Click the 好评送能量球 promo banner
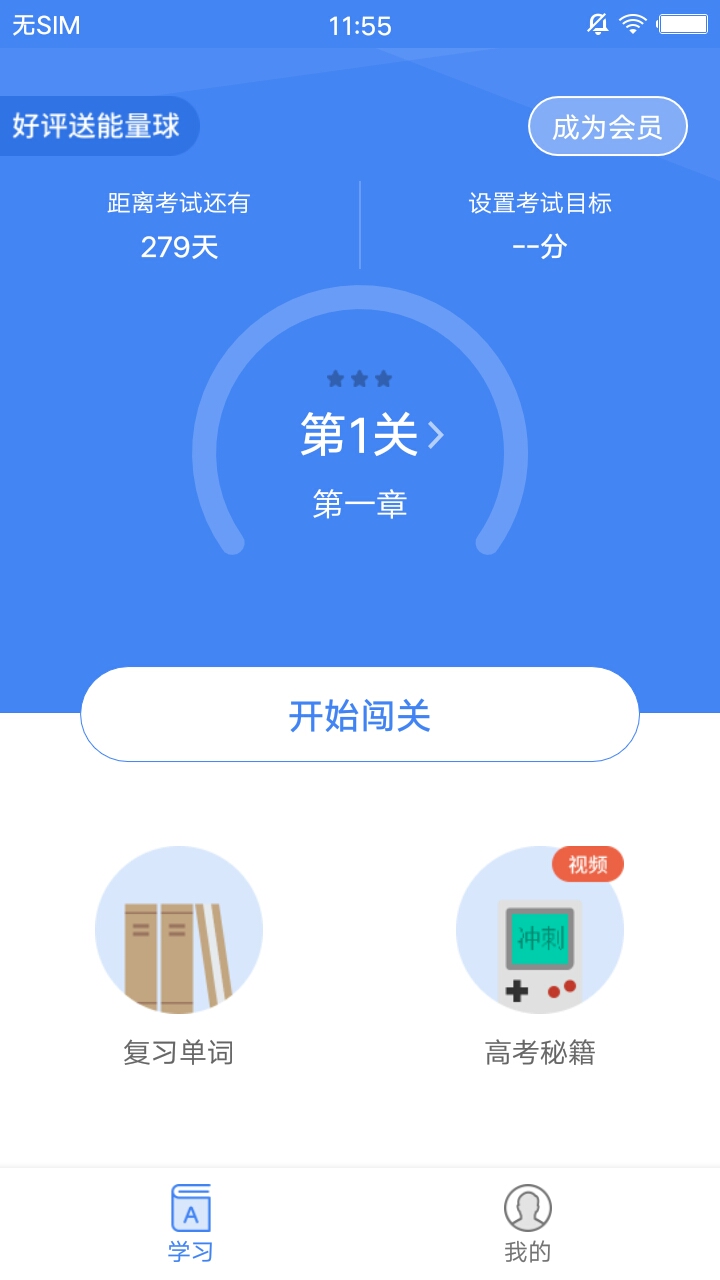The image size is (720, 1280). pyautogui.click(x=99, y=126)
